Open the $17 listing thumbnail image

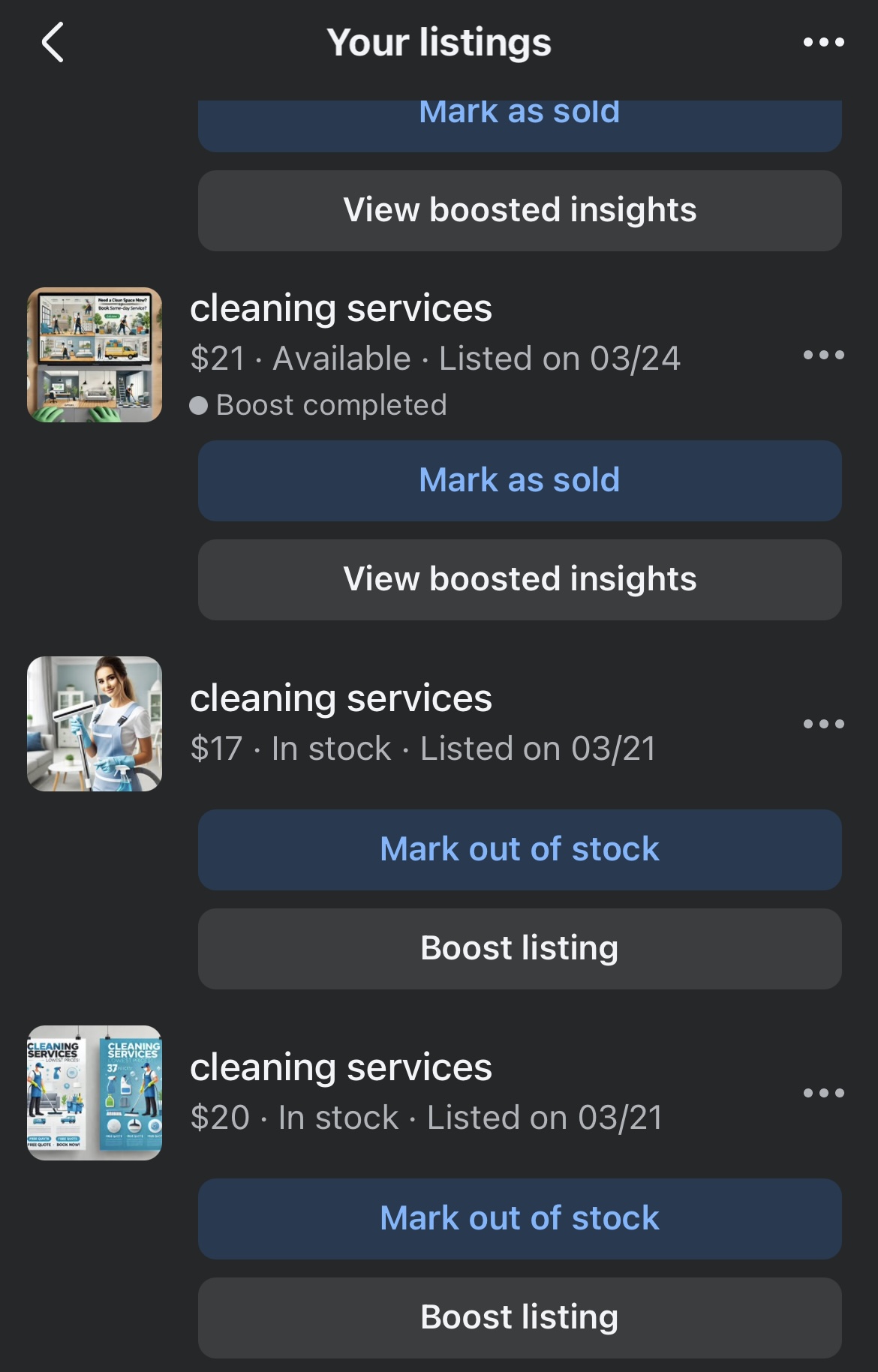95,724
